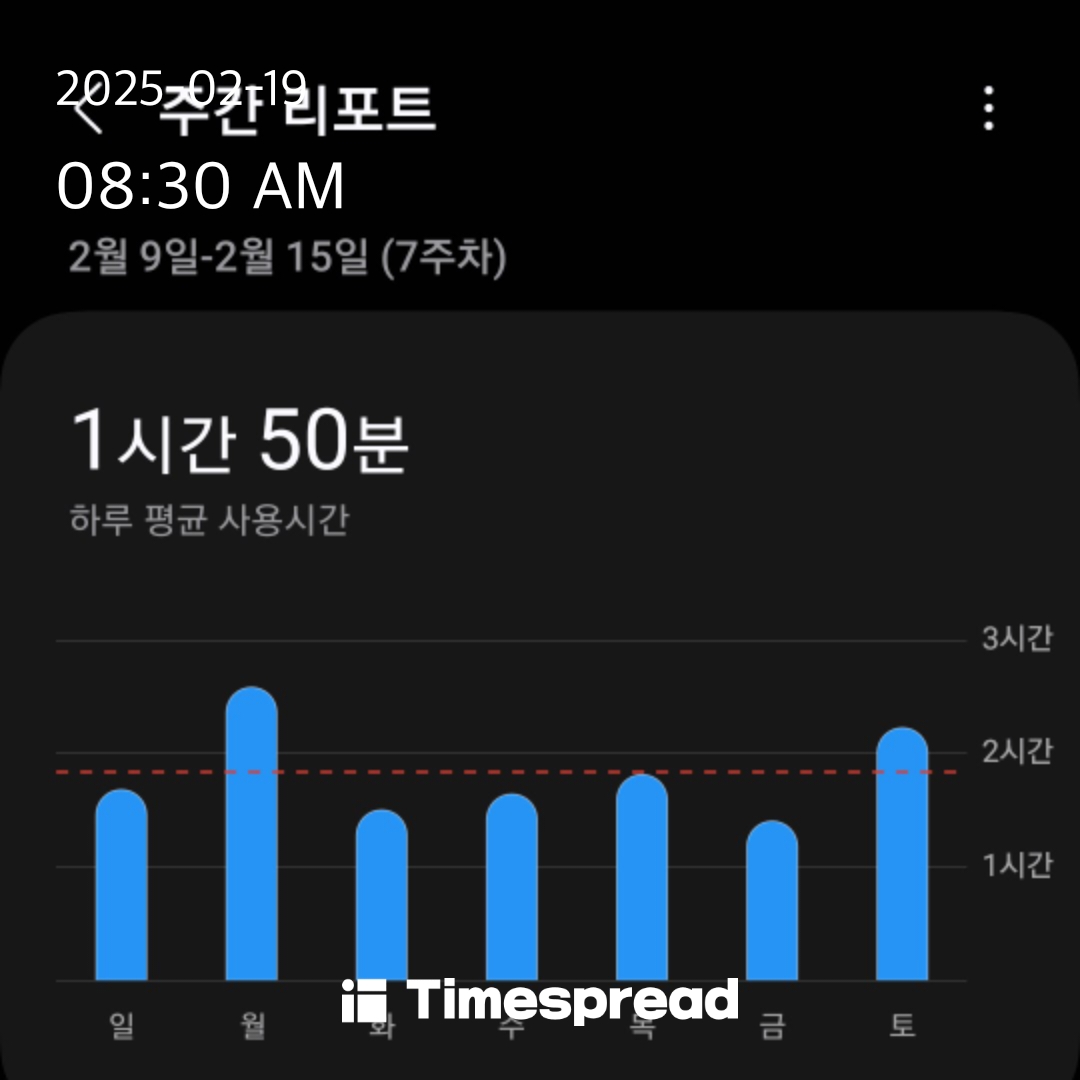Select the Sunday (일) usage bar
This screenshot has height=1080, width=1080.
(121, 885)
